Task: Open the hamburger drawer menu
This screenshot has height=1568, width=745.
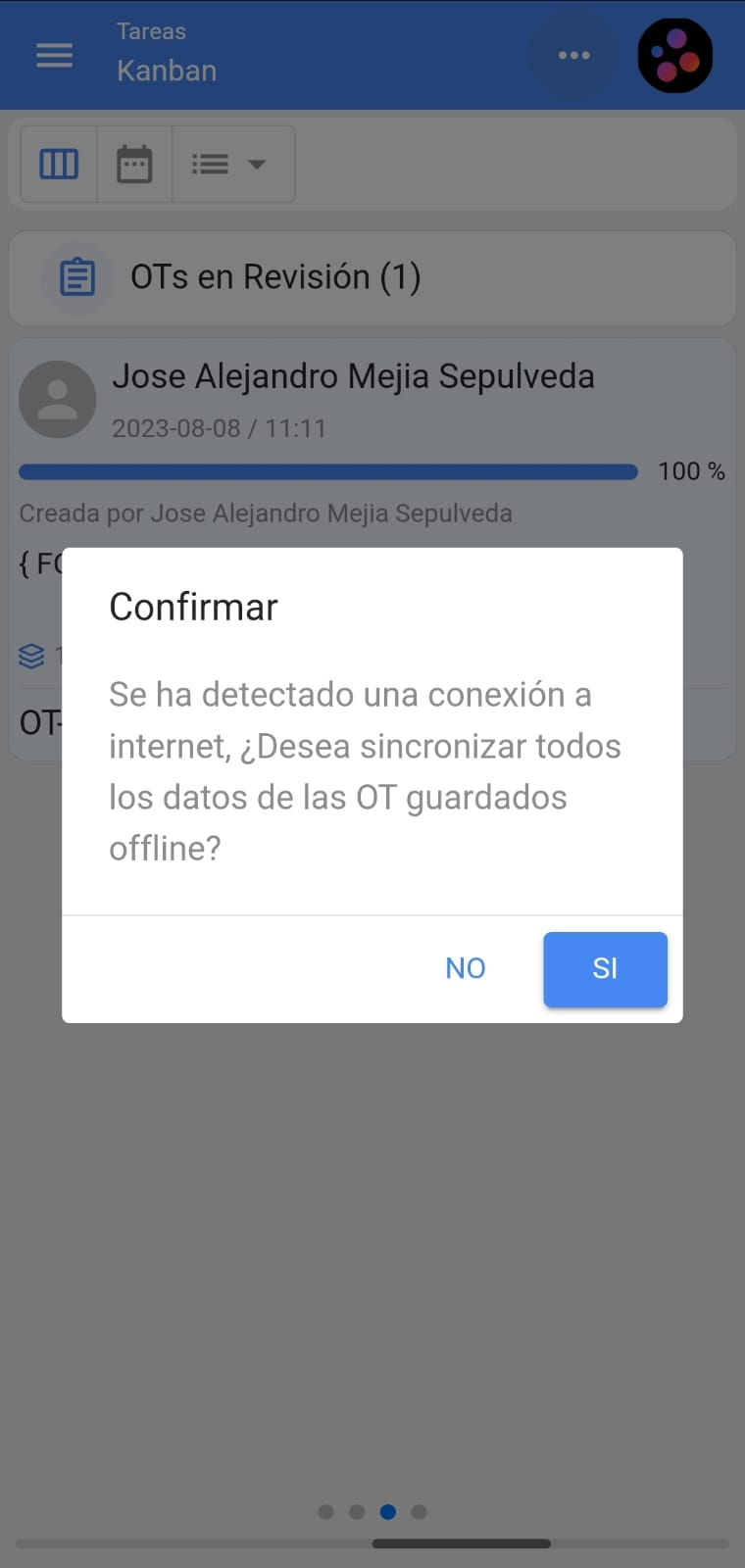Action: click(x=55, y=55)
